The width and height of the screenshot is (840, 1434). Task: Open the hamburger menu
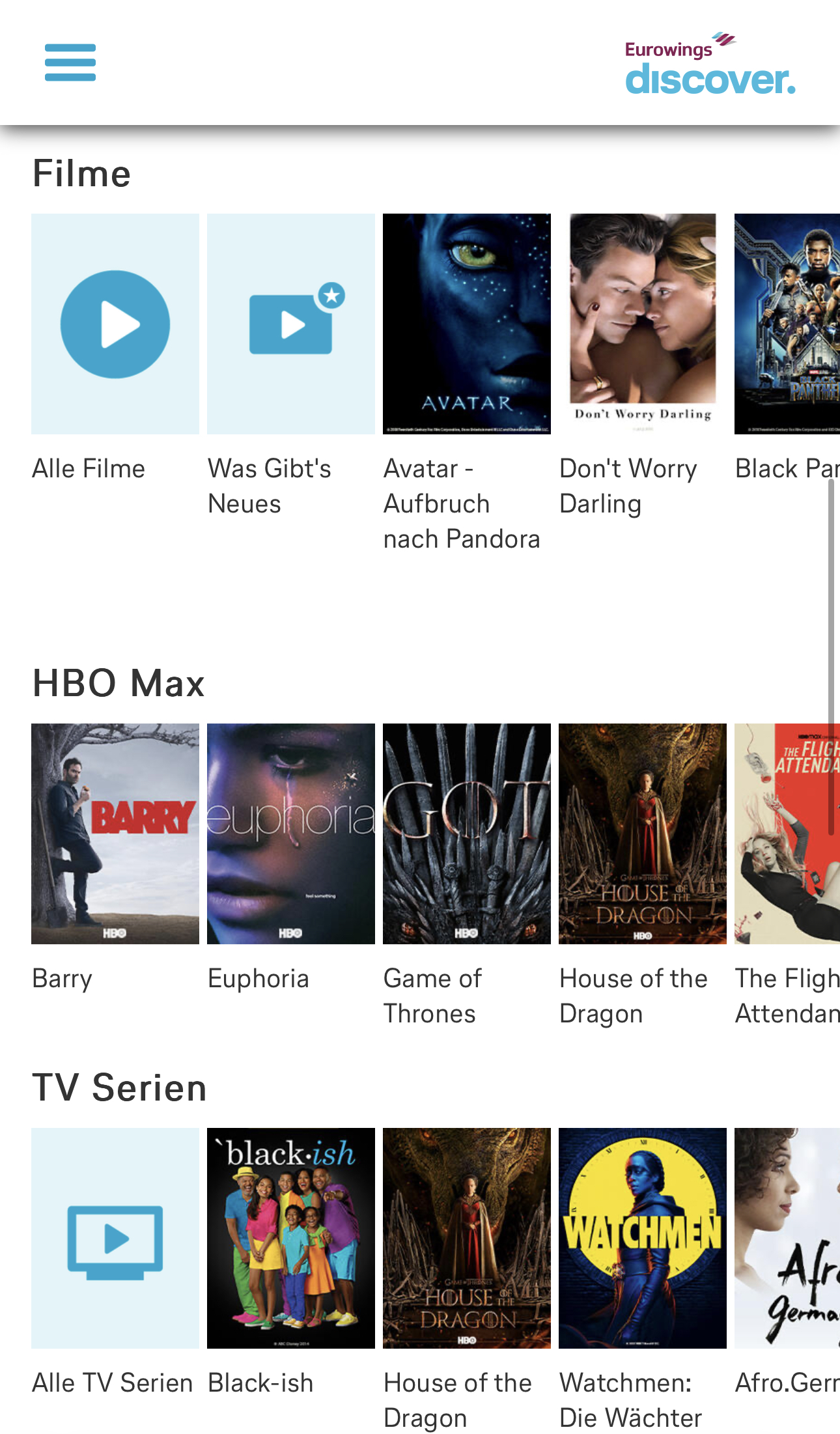(x=70, y=63)
